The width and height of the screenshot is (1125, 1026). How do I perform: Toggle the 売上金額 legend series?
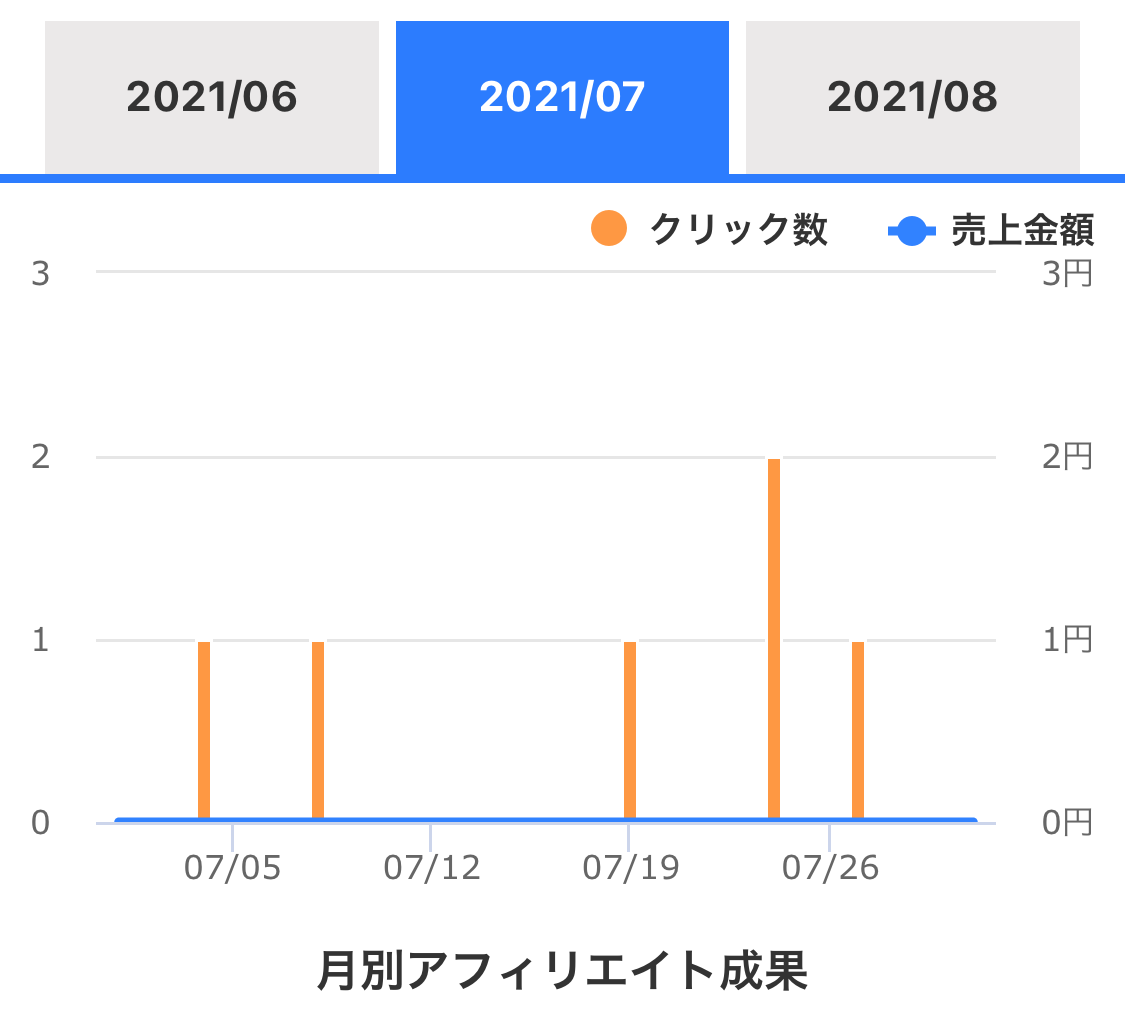991,230
